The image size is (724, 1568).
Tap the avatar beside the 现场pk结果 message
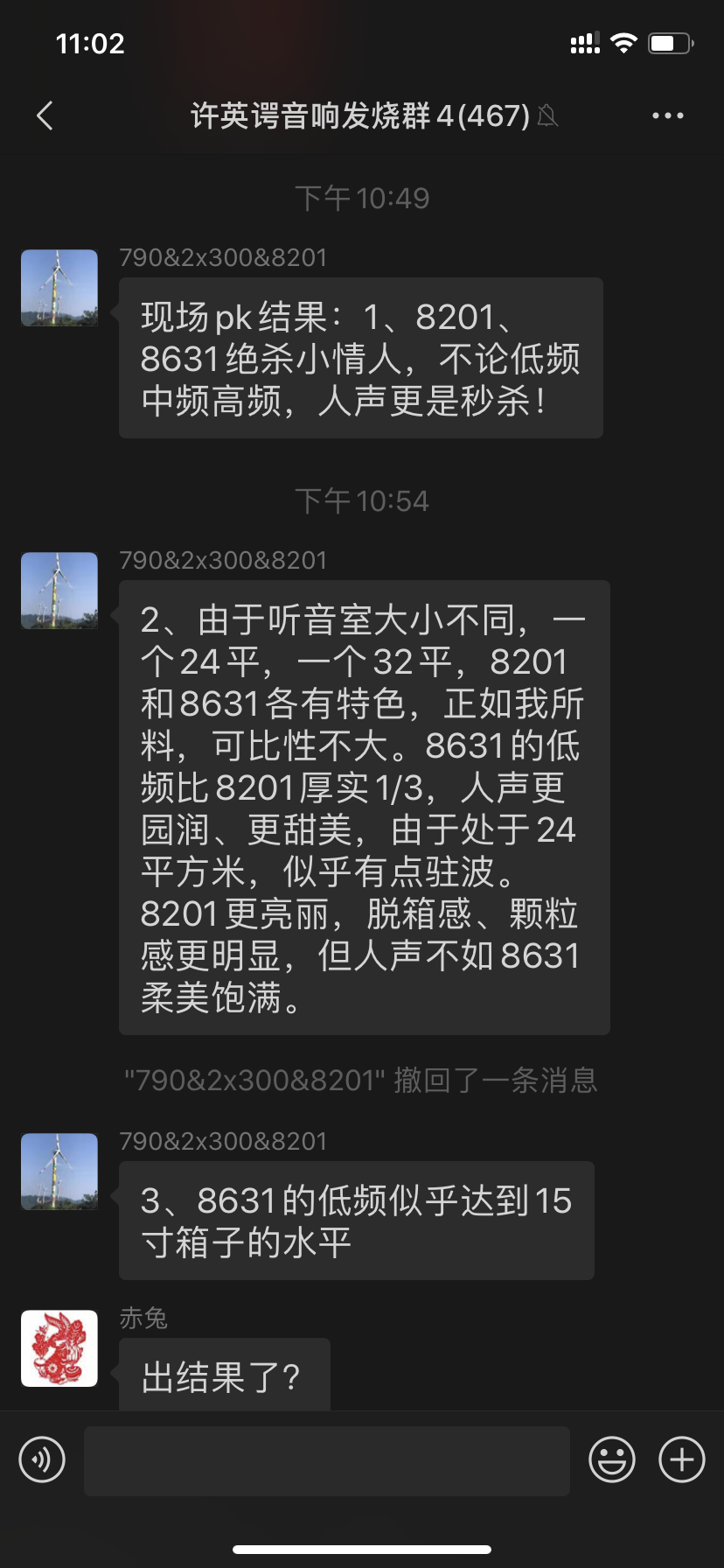(x=59, y=288)
